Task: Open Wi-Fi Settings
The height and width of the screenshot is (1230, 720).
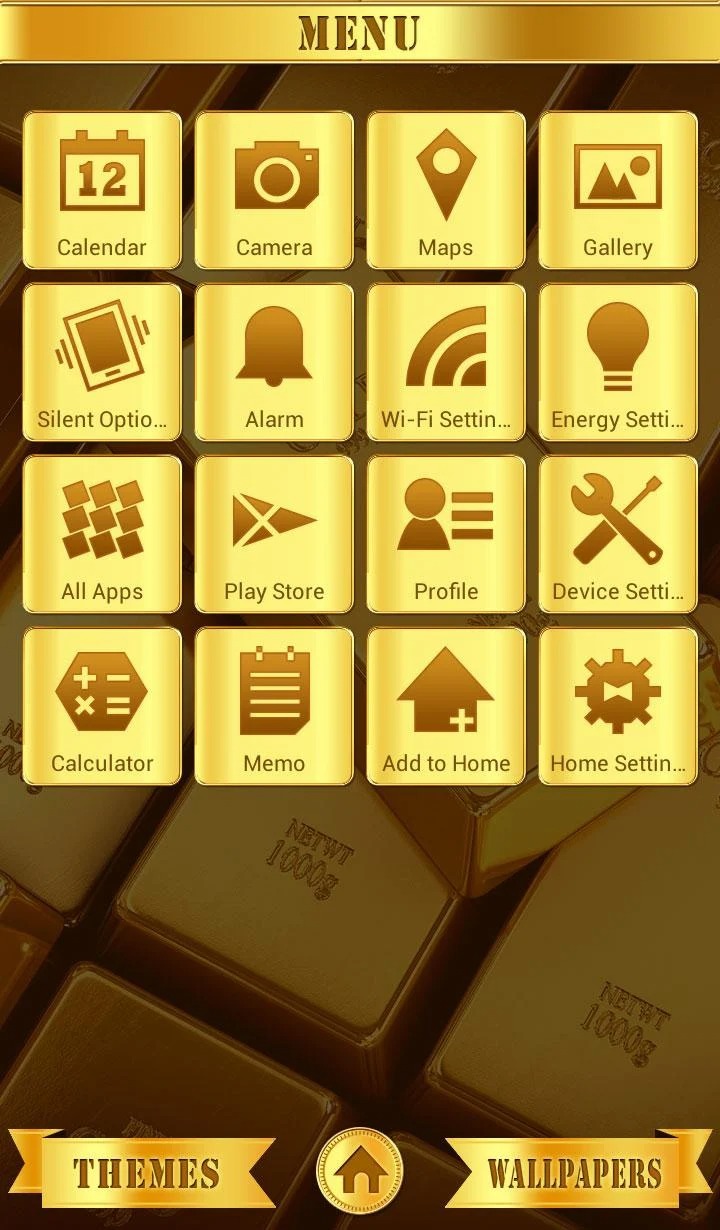Action: pyautogui.click(x=446, y=362)
